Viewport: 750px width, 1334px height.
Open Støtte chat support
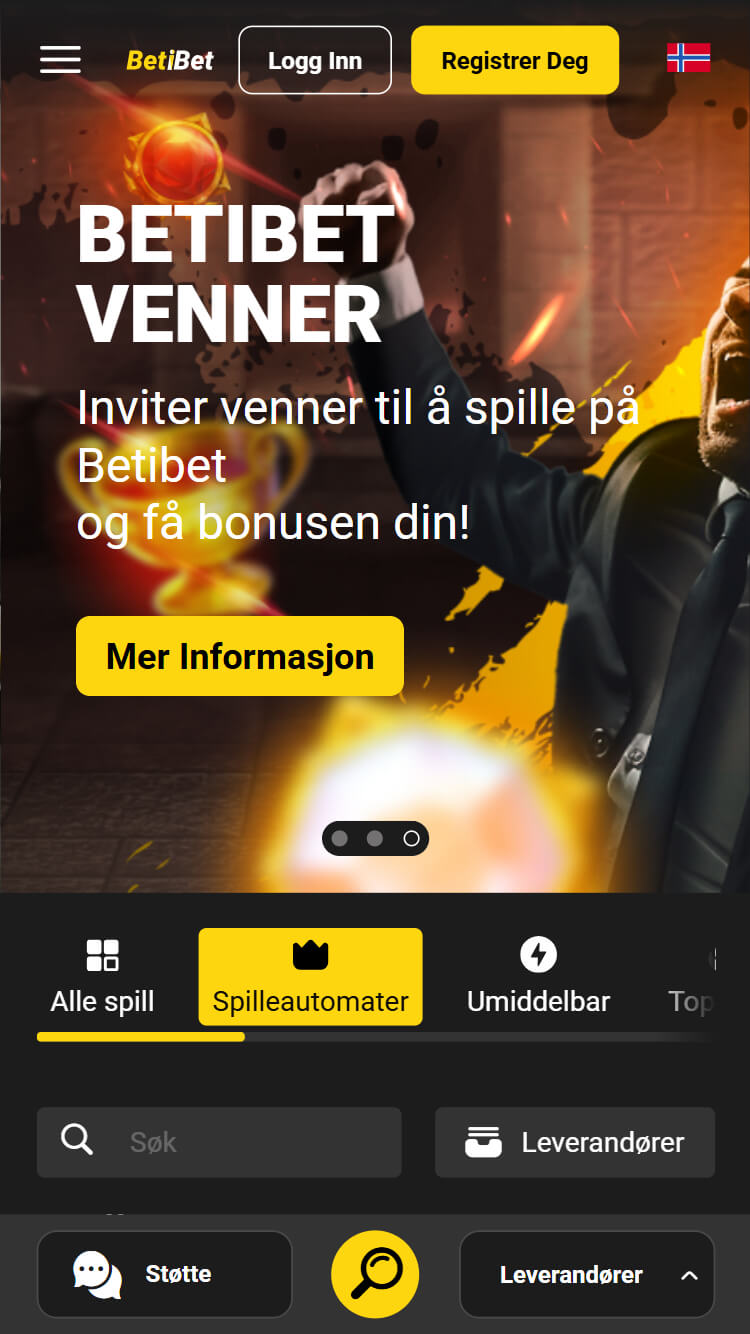[x=165, y=1274]
